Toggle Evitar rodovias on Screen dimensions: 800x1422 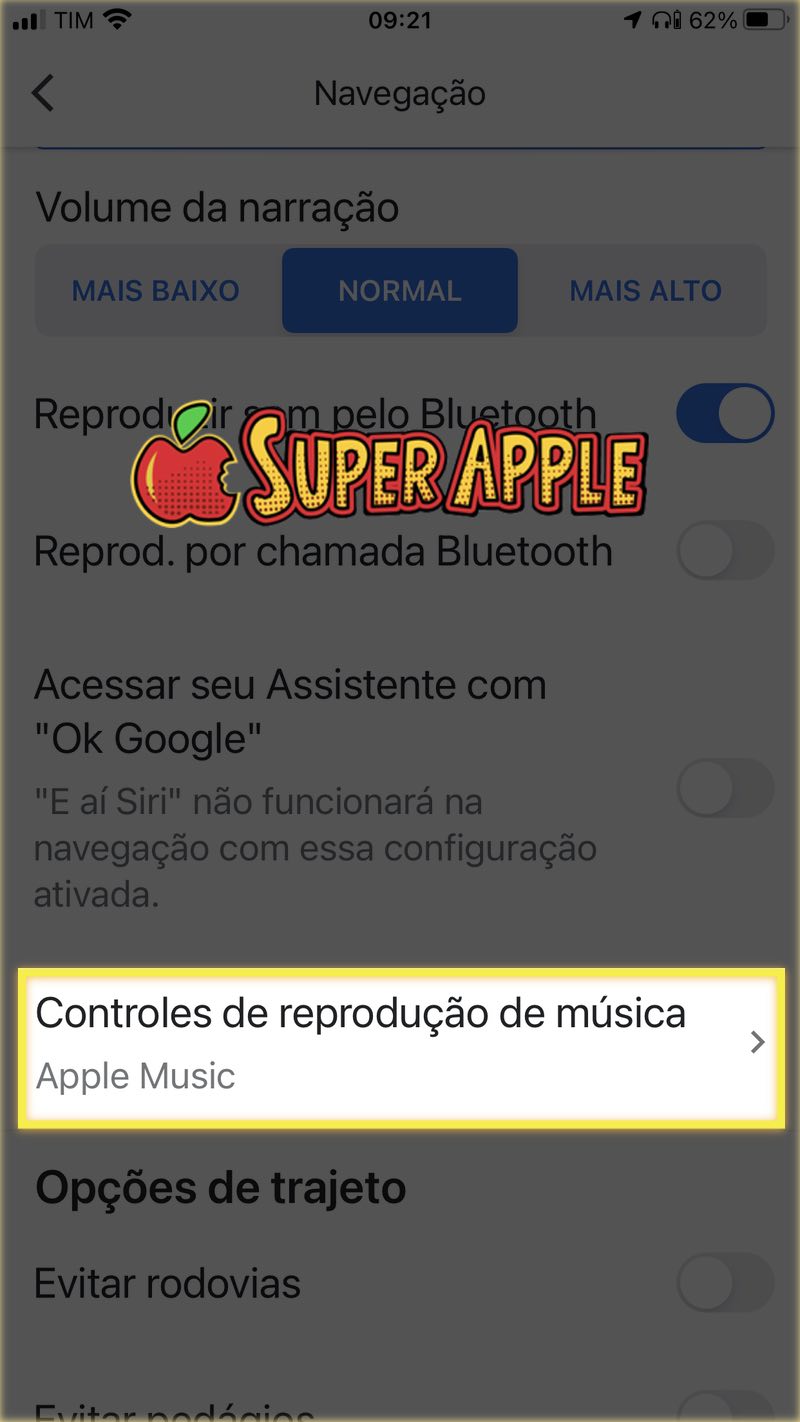(725, 1283)
